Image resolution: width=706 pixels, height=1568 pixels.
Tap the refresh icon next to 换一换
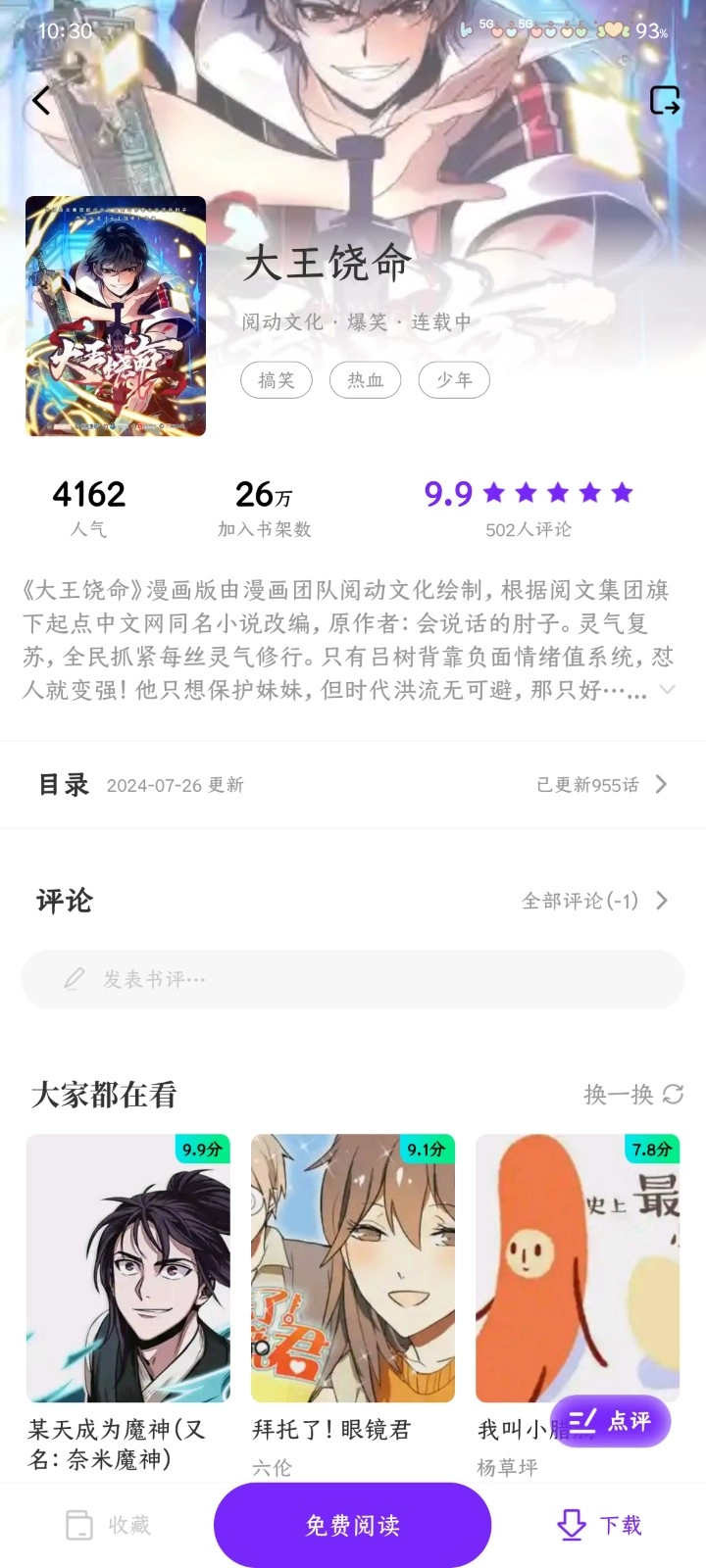[673, 1095]
